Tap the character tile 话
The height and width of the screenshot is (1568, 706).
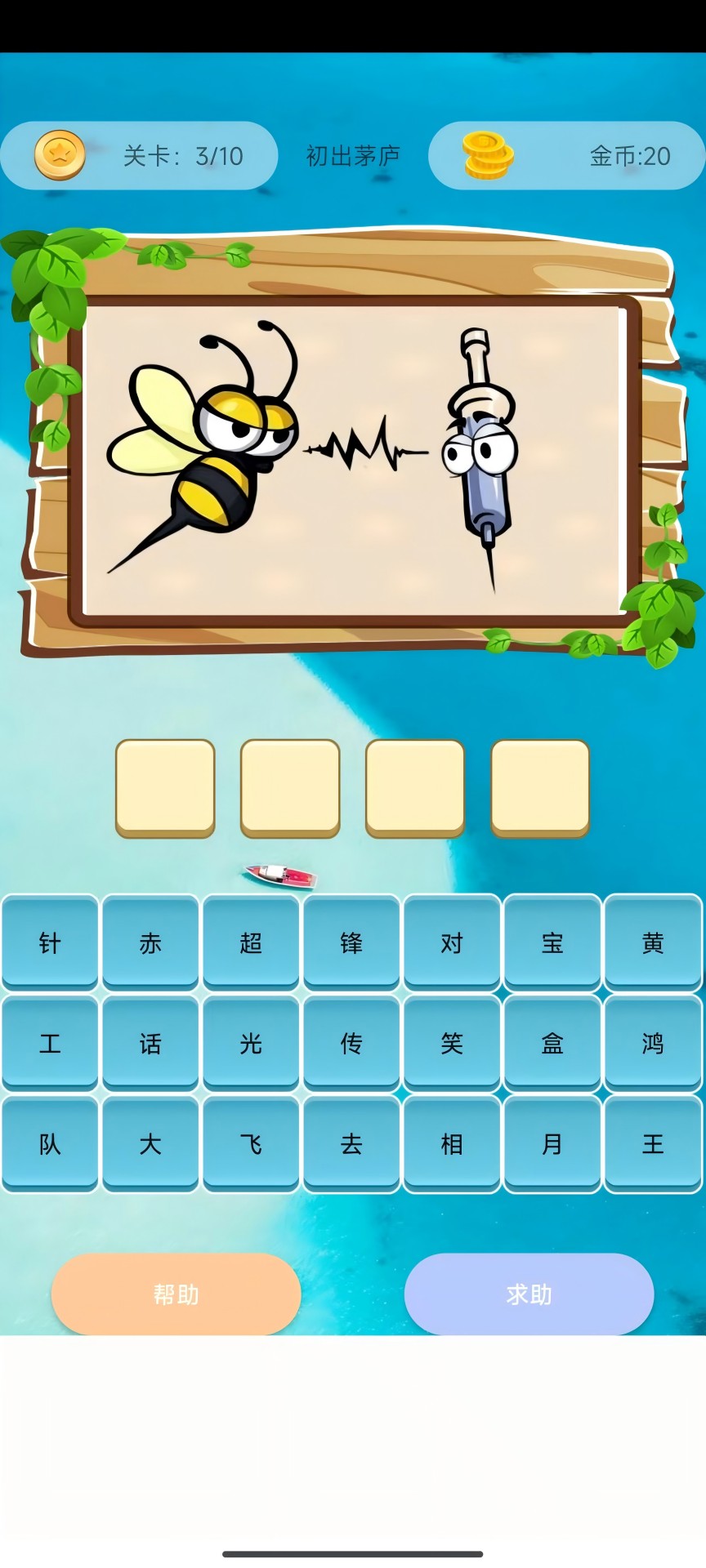tap(150, 1043)
